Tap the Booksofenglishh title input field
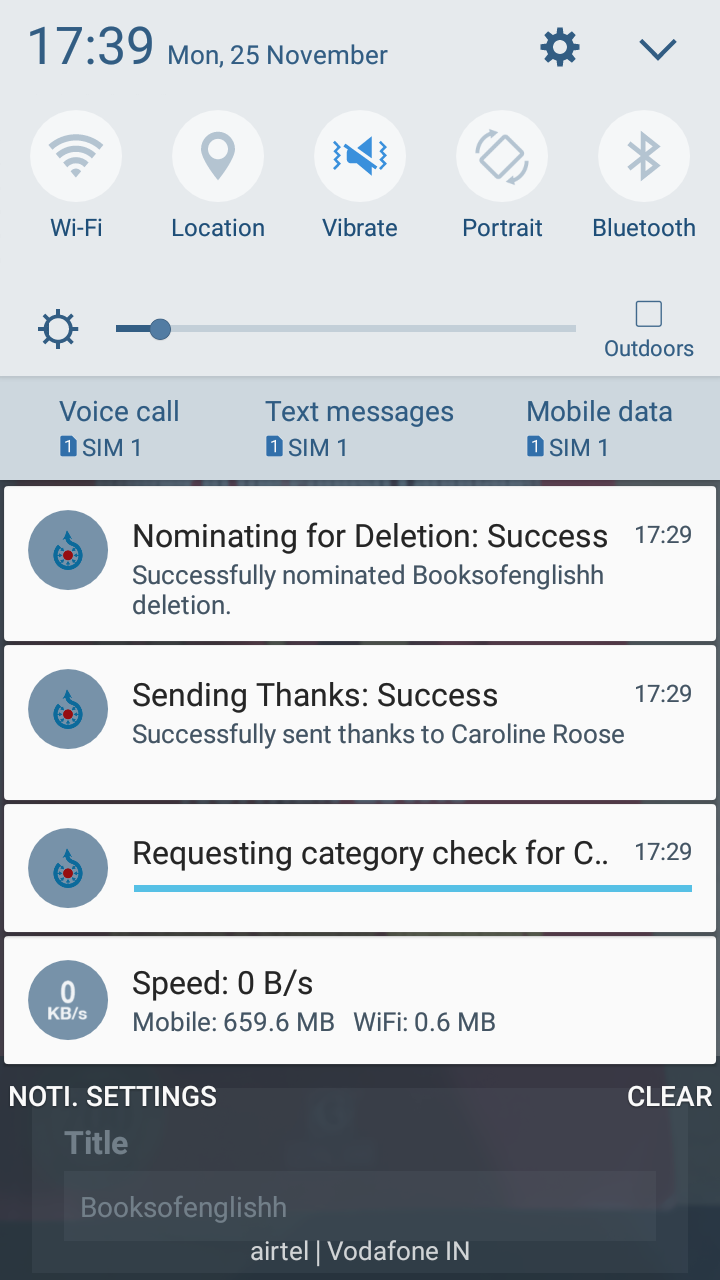Screen dimensions: 720x1280 tap(360, 1207)
